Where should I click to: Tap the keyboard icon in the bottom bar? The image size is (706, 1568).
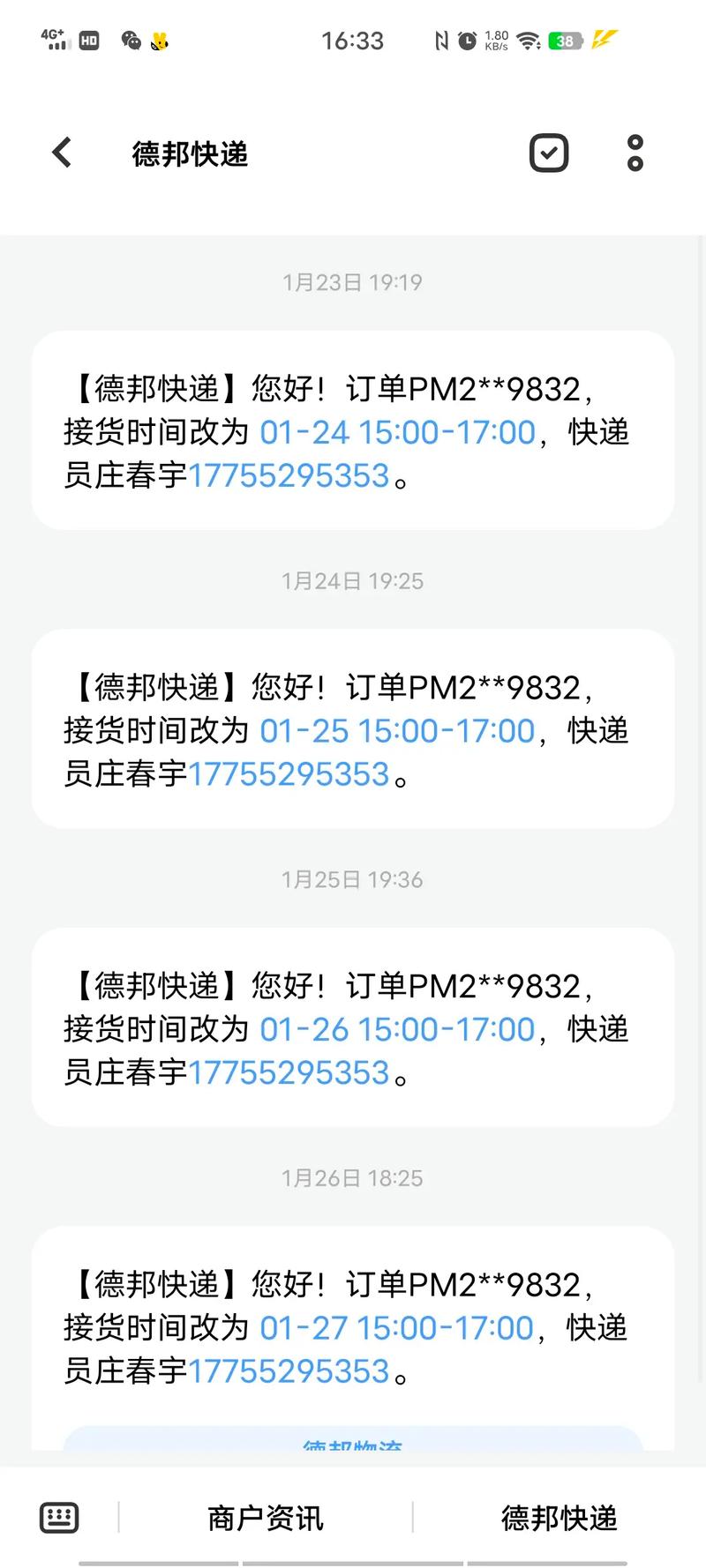tap(58, 1518)
